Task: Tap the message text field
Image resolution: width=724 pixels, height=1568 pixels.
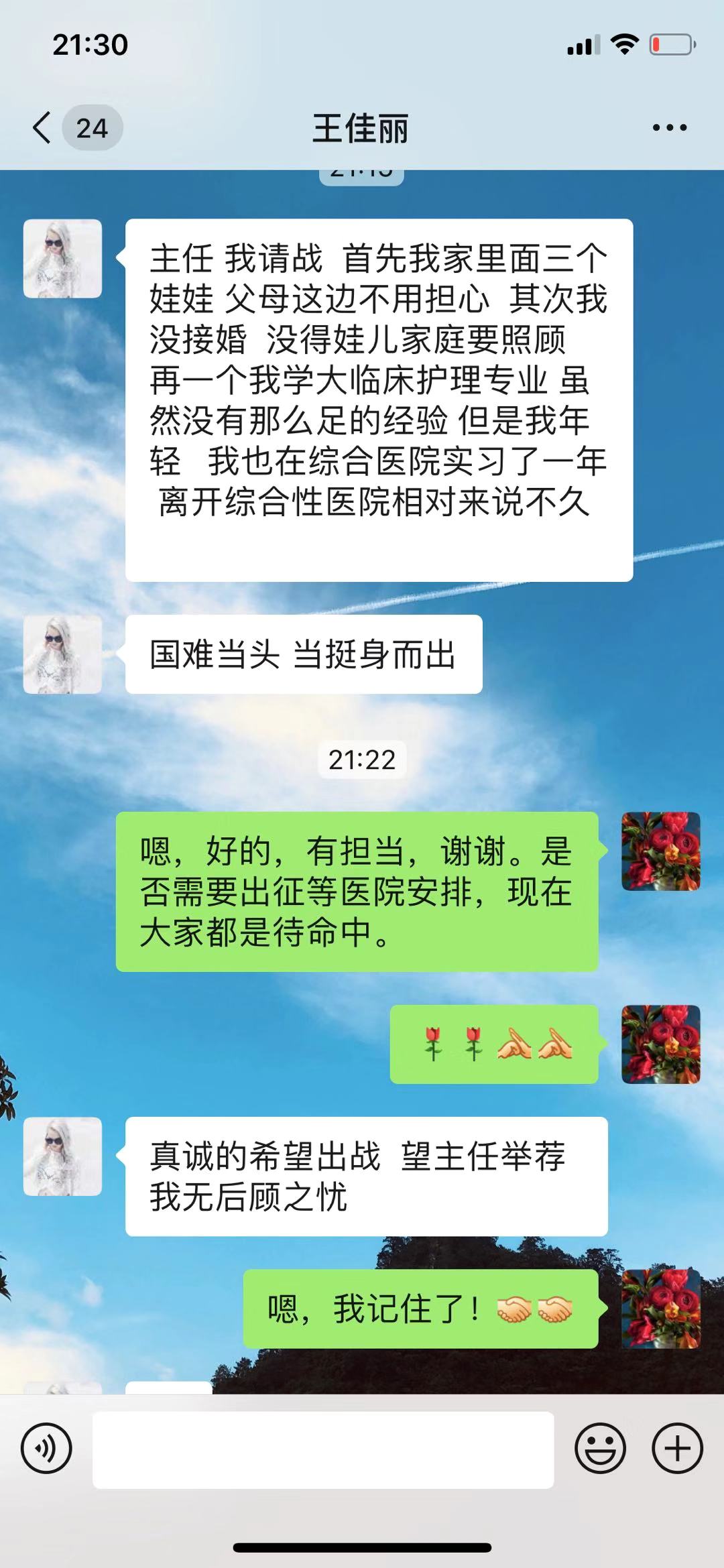Action: 323,1449
